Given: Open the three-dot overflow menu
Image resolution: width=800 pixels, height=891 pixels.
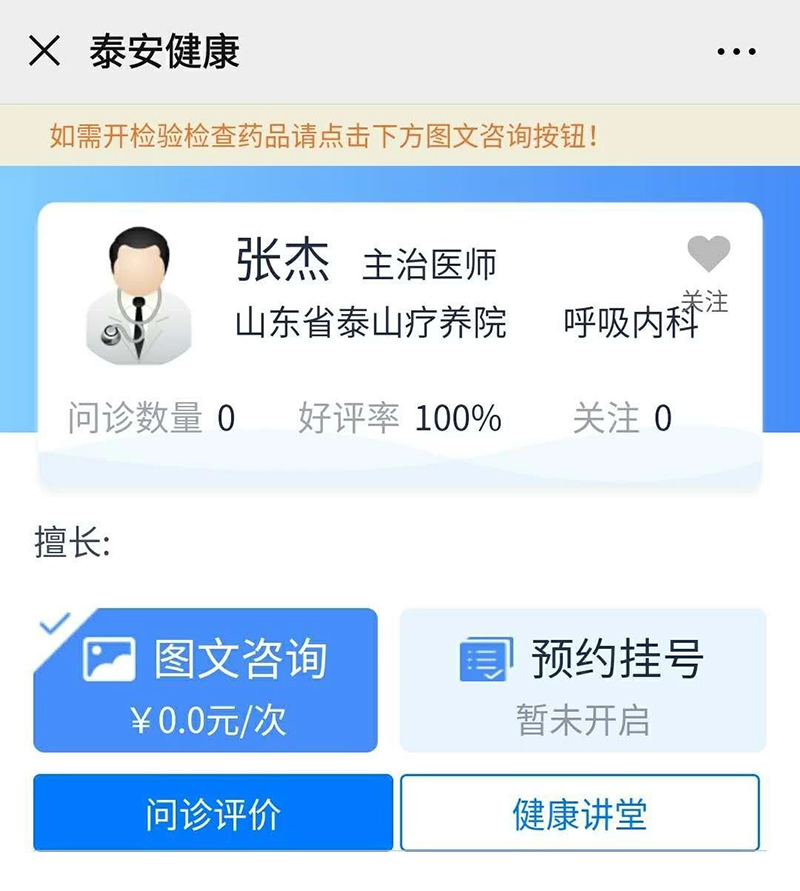Looking at the screenshot, I should tap(736, 52).
